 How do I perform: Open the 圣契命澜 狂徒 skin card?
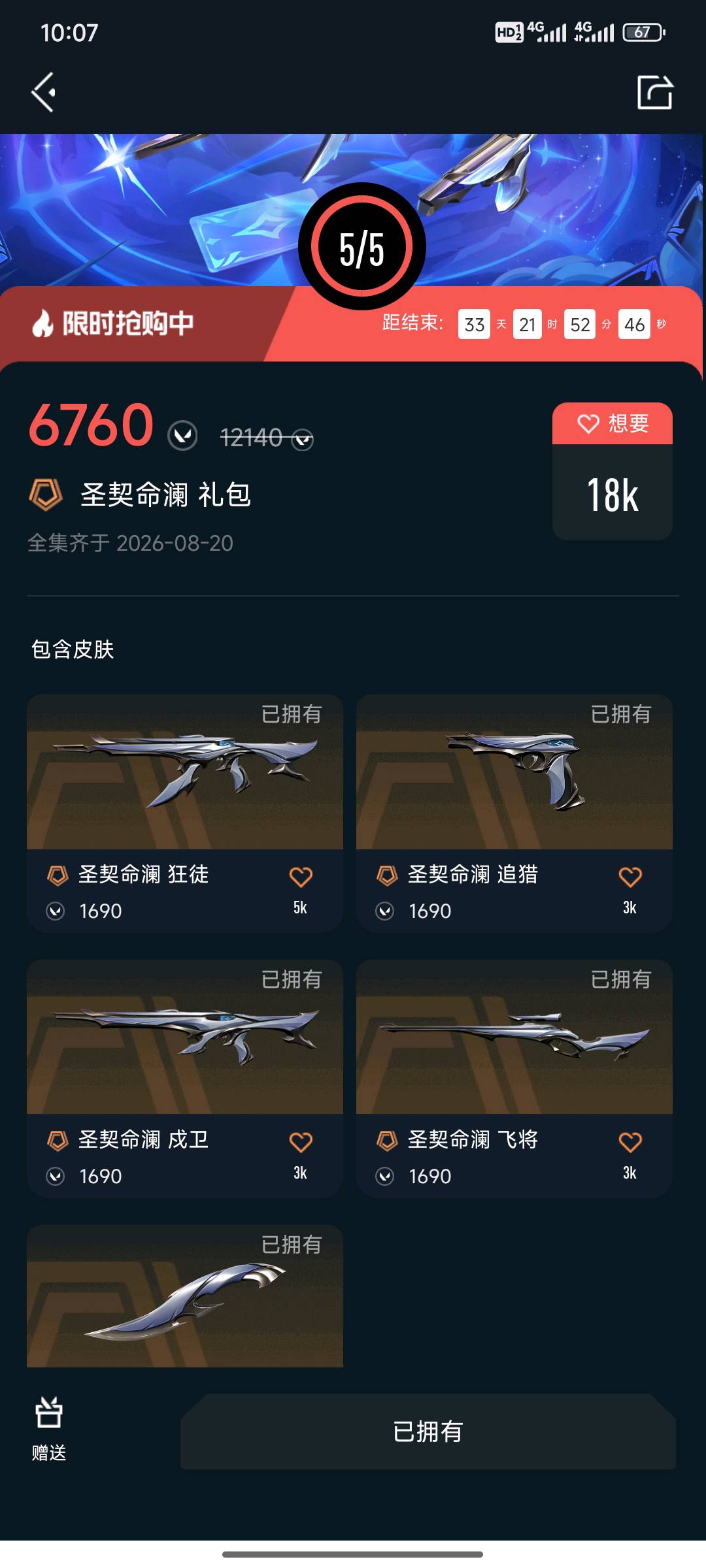coord(185,813)
